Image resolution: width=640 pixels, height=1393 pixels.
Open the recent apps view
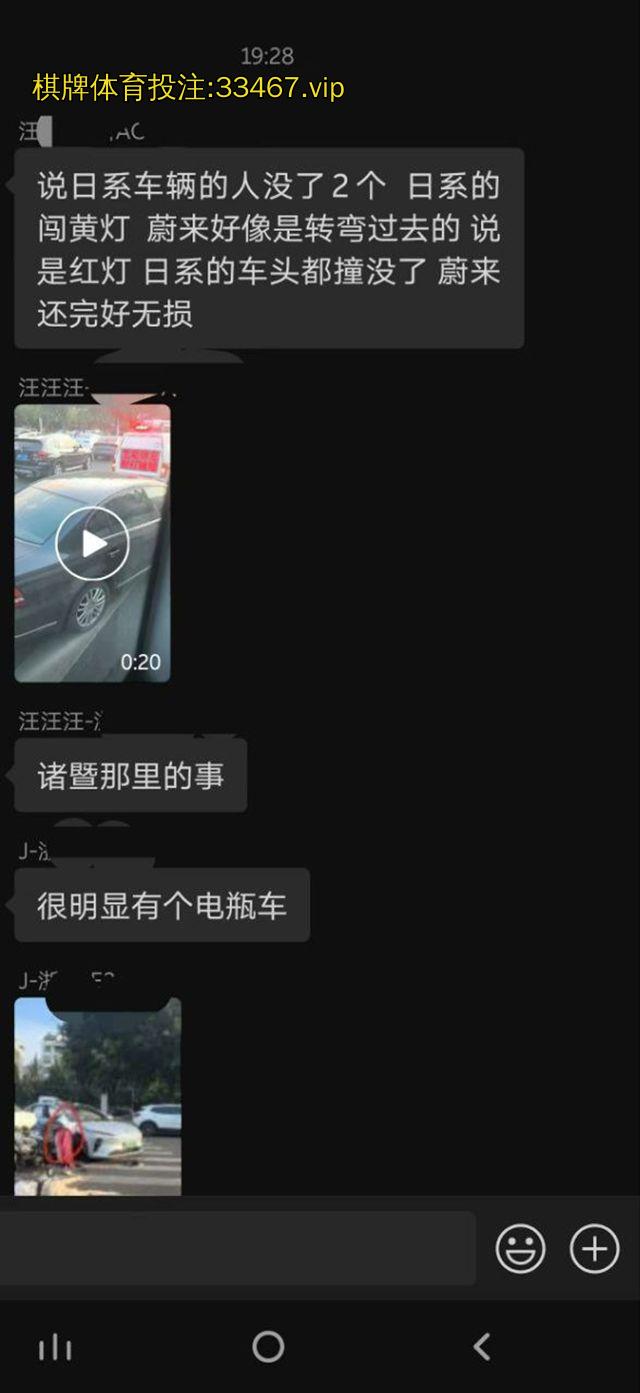click(55, 1347)
